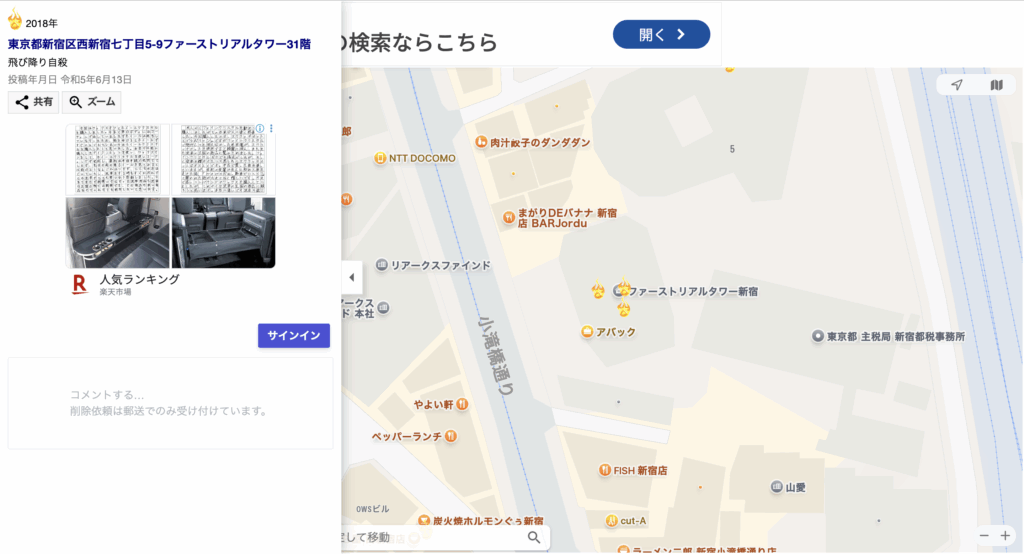The image size is (1024, 554).
Task: Tap the ペッパーランチ map marker
Action: [452, 436]
